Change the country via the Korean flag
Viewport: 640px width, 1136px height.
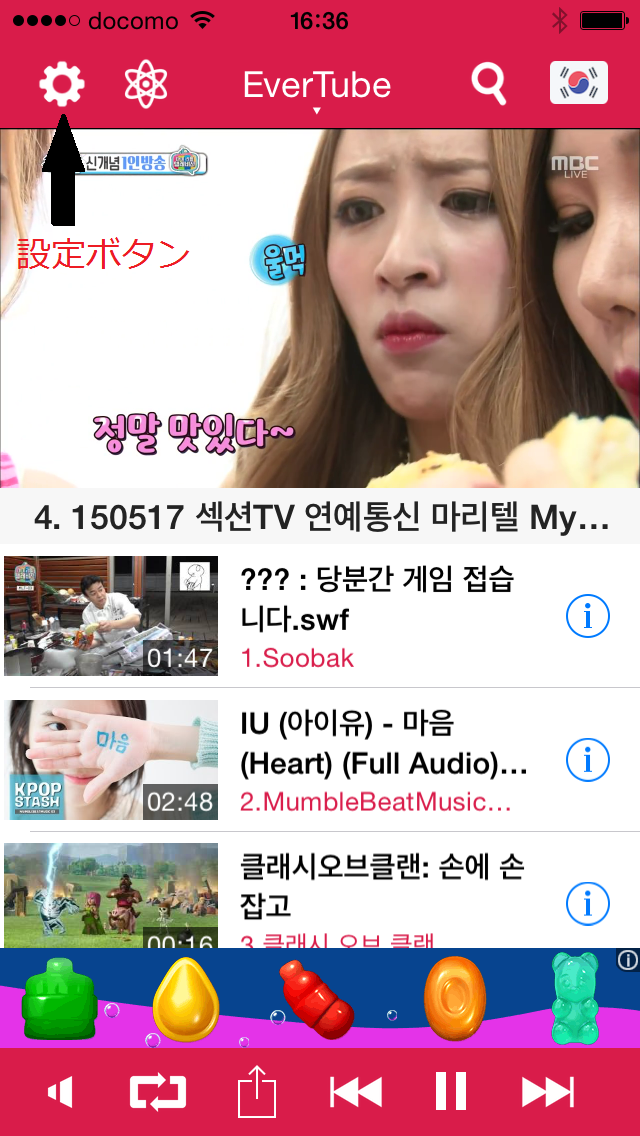578,84
